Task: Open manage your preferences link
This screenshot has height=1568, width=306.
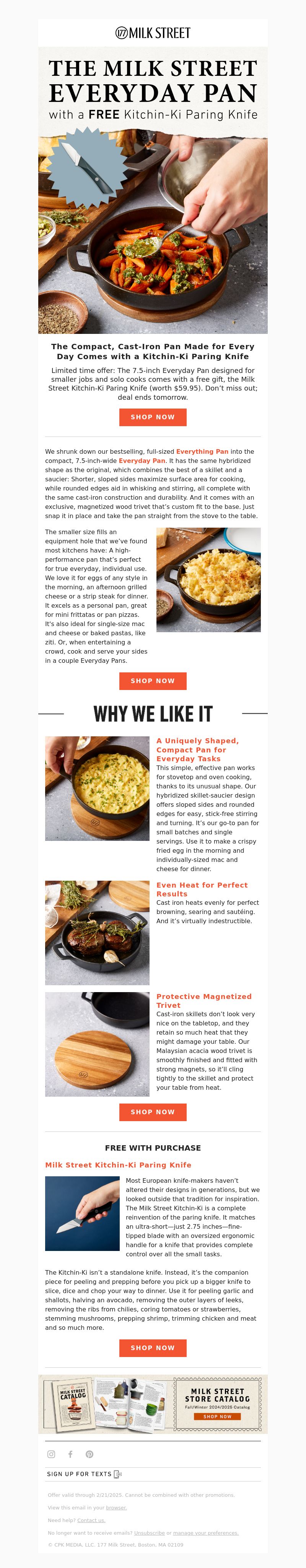Action: click(206, 1533)
